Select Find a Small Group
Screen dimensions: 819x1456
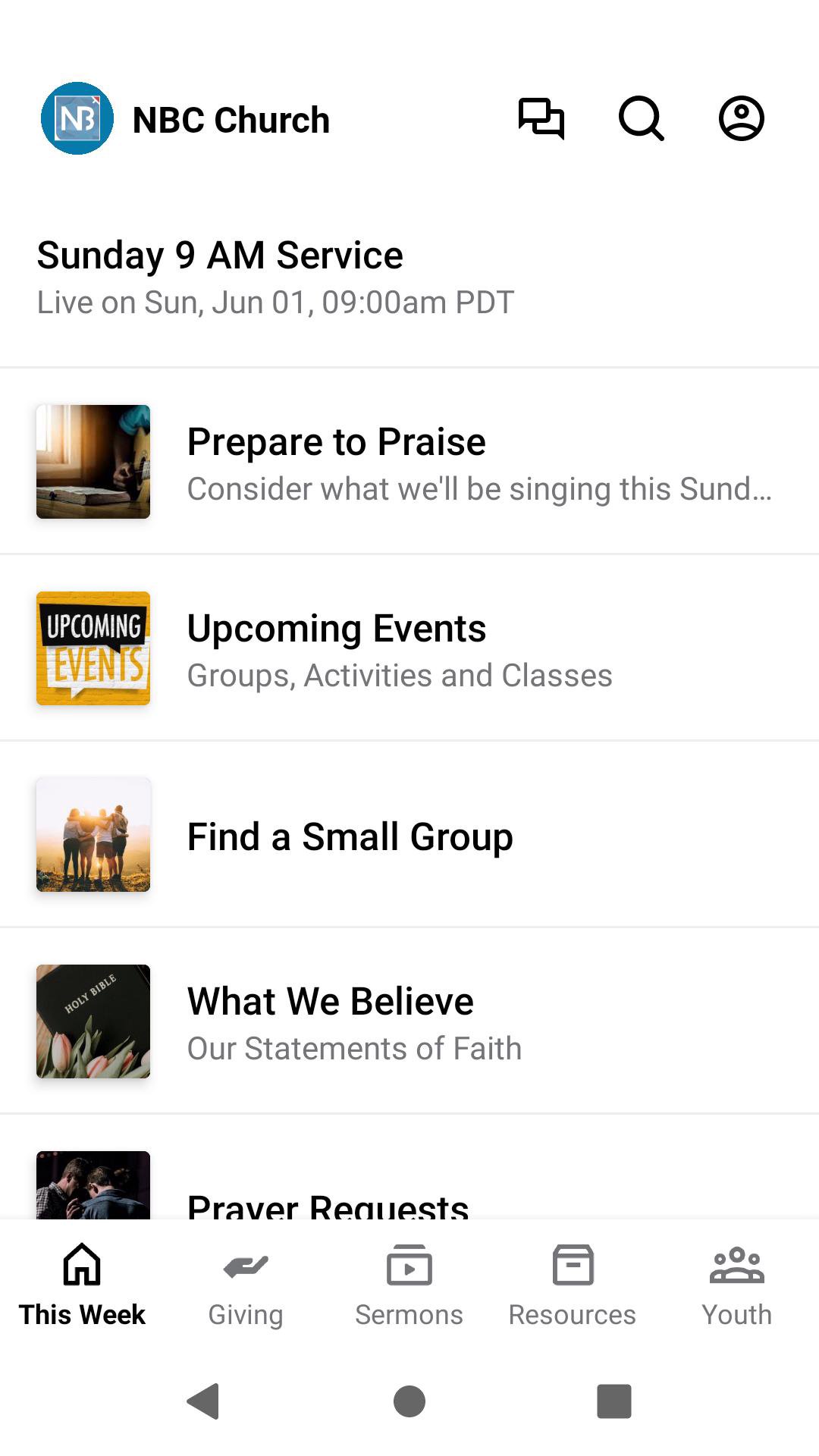409,835
